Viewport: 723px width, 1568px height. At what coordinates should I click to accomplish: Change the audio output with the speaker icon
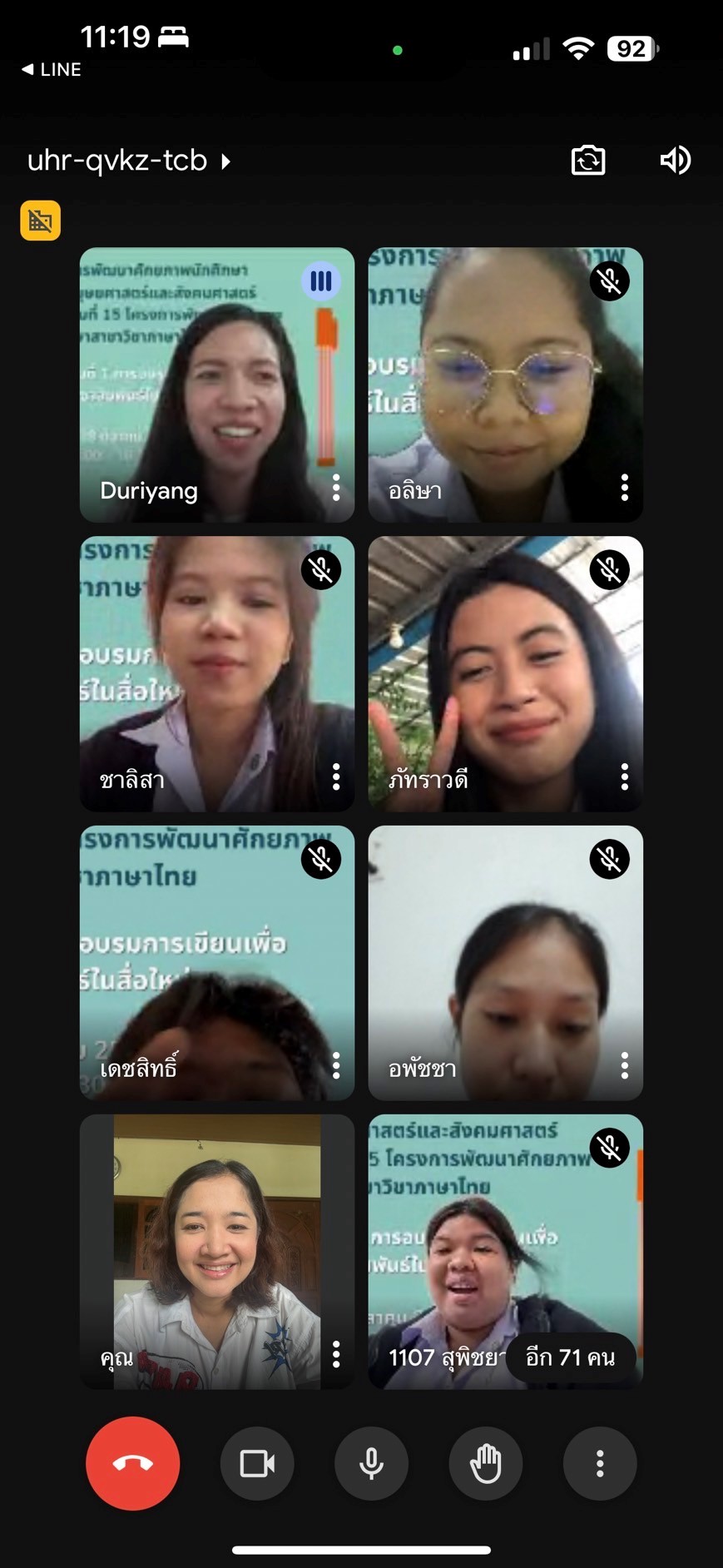point(675,160)
